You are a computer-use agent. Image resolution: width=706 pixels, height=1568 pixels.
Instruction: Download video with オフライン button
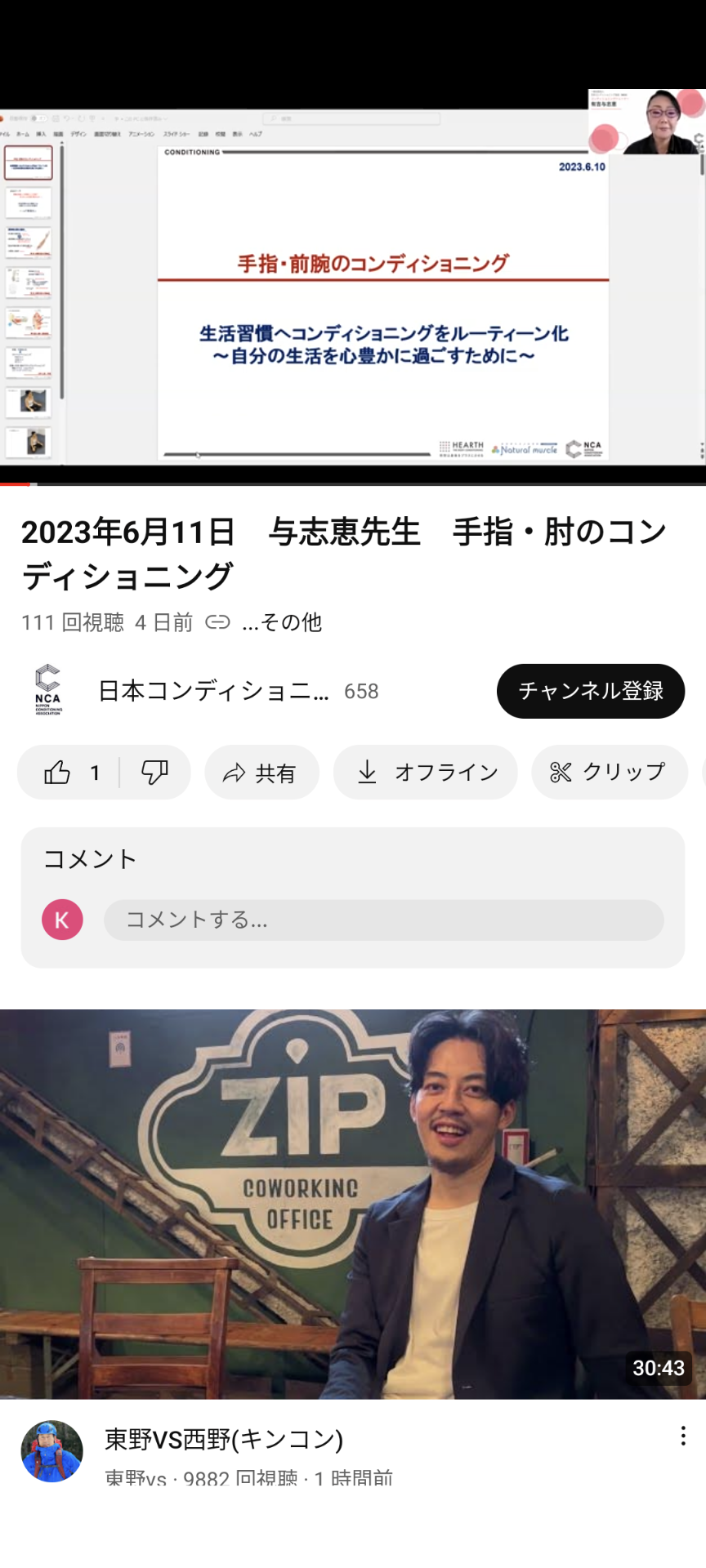click(425, 773)
